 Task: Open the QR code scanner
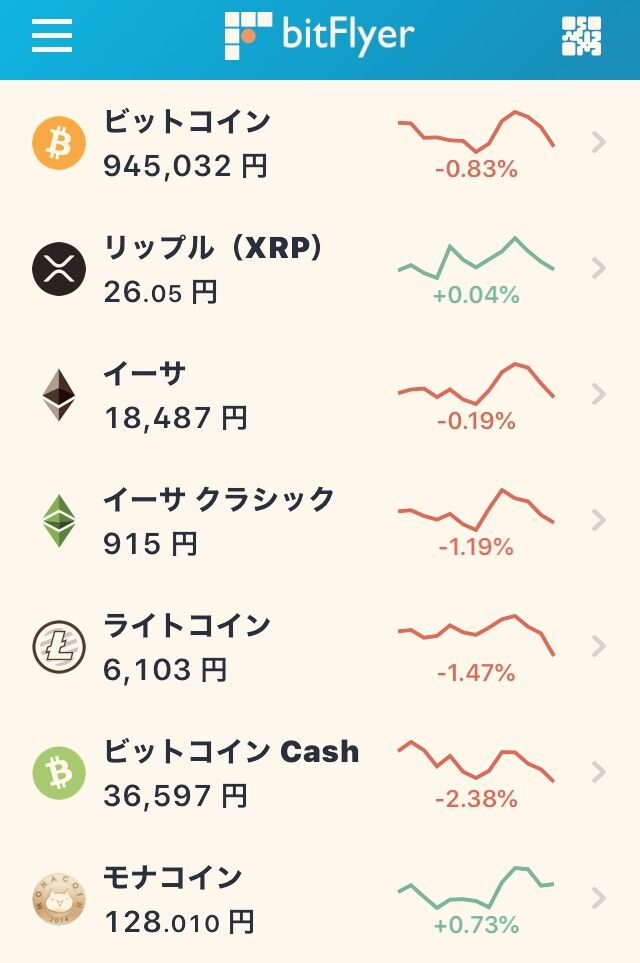pyautogui.click(x=581, y=36)
